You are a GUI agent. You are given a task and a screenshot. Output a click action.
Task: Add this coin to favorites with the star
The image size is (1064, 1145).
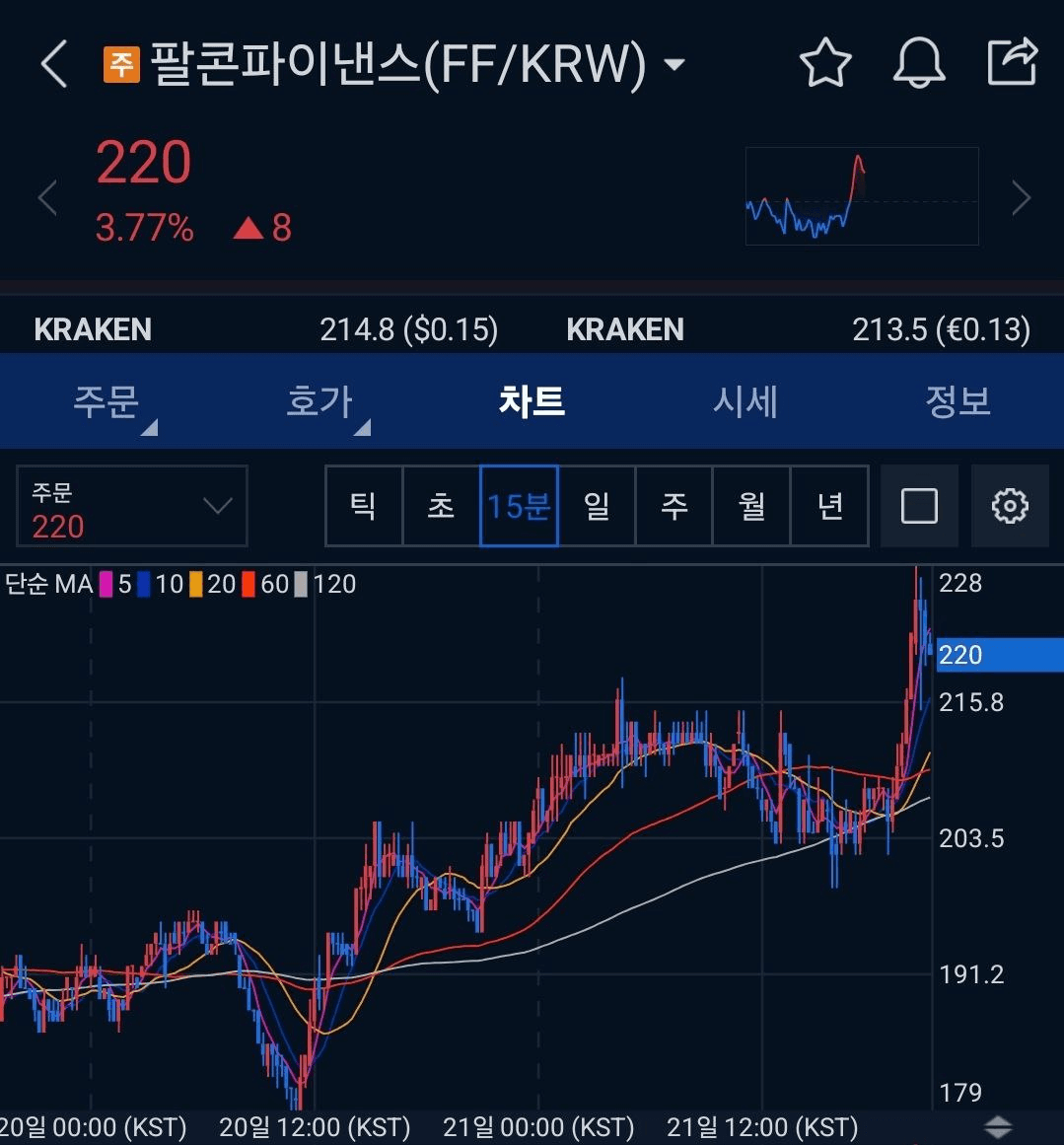(x=824, y=64)
